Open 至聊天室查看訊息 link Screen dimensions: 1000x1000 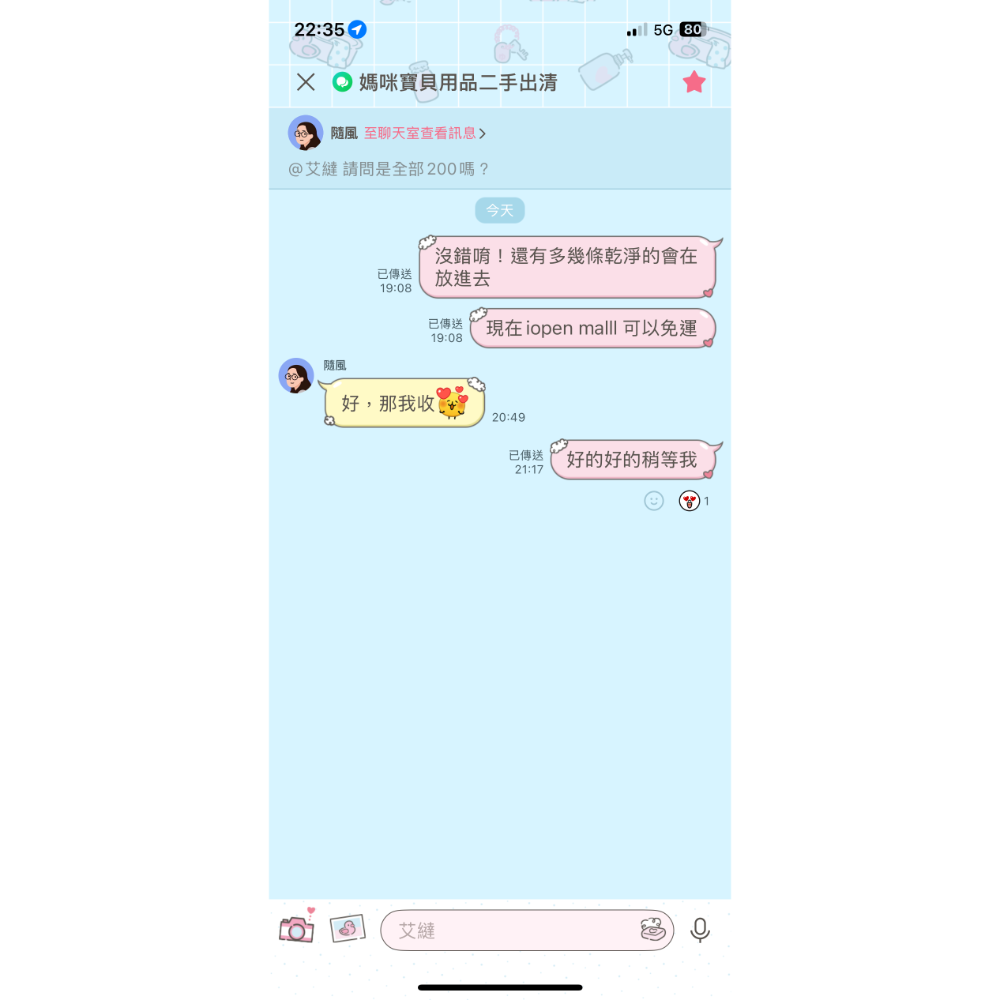pos(423,133)
